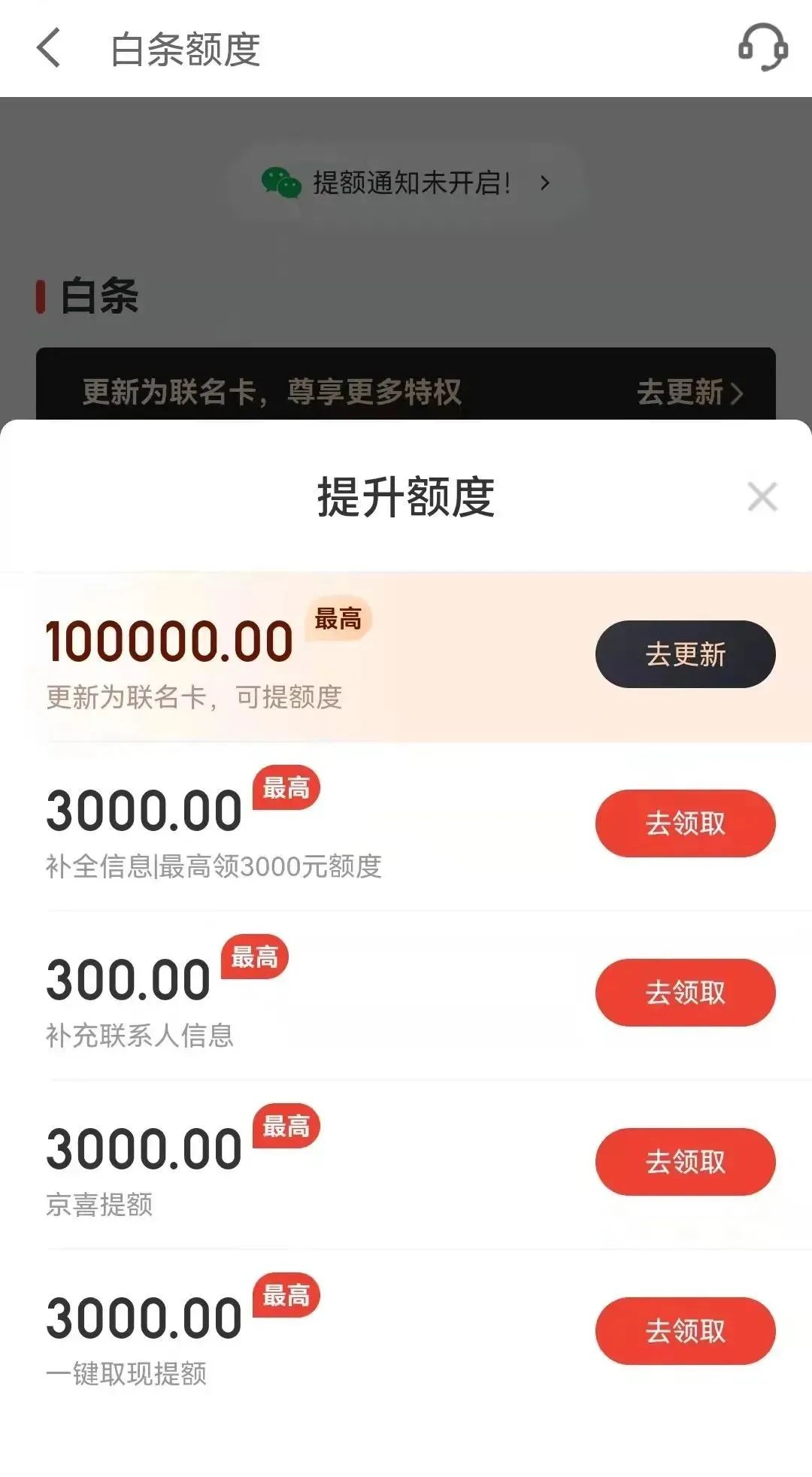
Task: Claim 300.00 by tapping its 去领取 button
Action: 684,993
